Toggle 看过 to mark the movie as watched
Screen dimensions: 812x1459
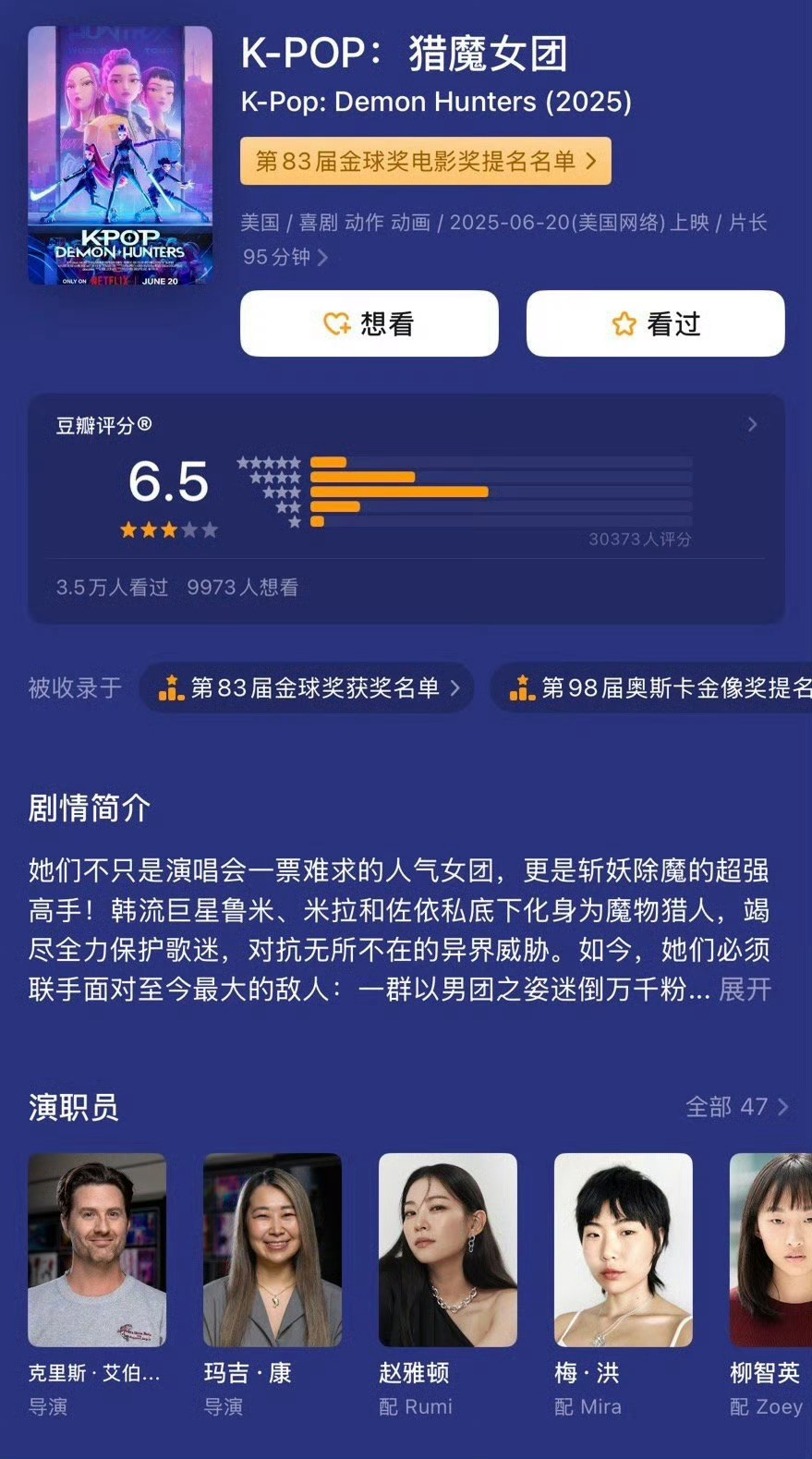click(x=654, y=323)
